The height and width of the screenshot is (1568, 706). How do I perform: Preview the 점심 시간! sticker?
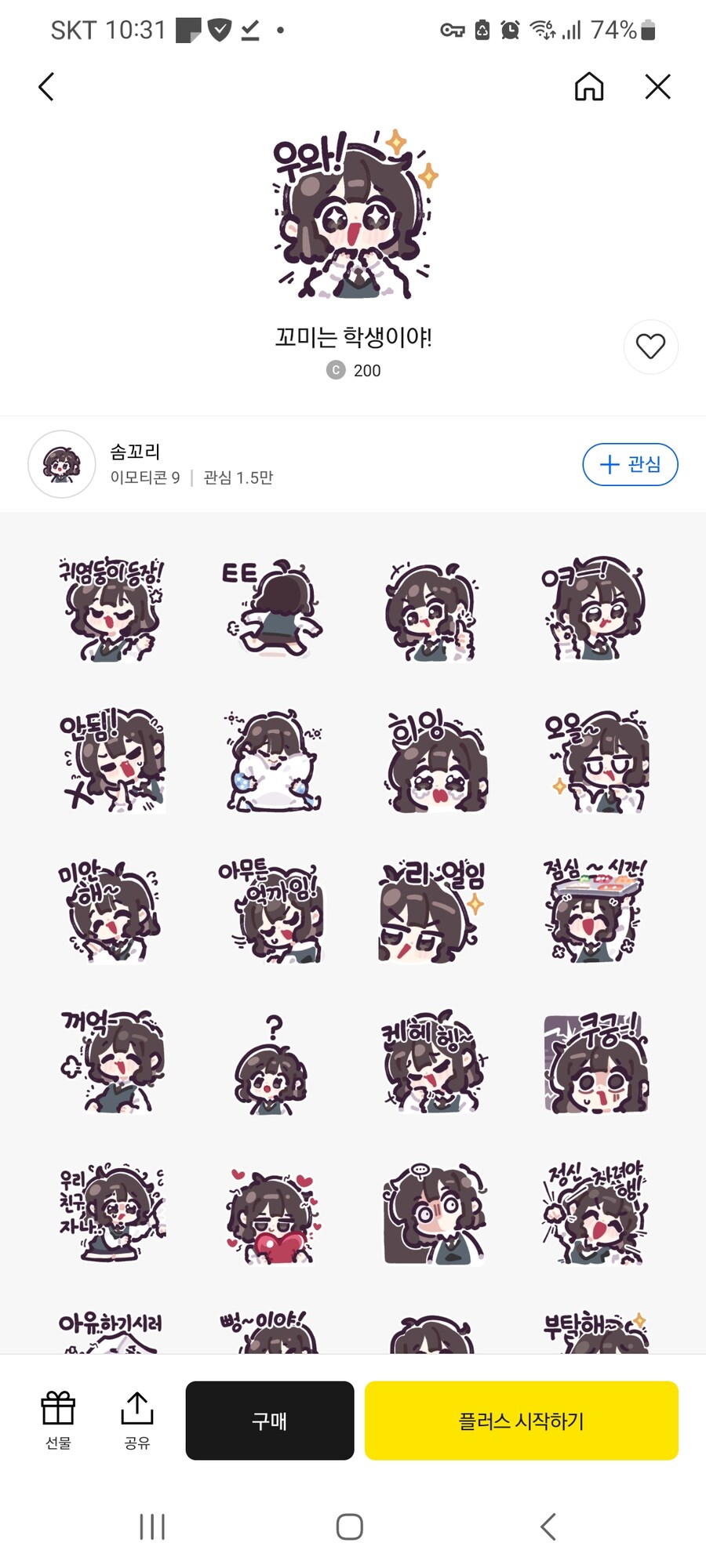coord(595,909)
